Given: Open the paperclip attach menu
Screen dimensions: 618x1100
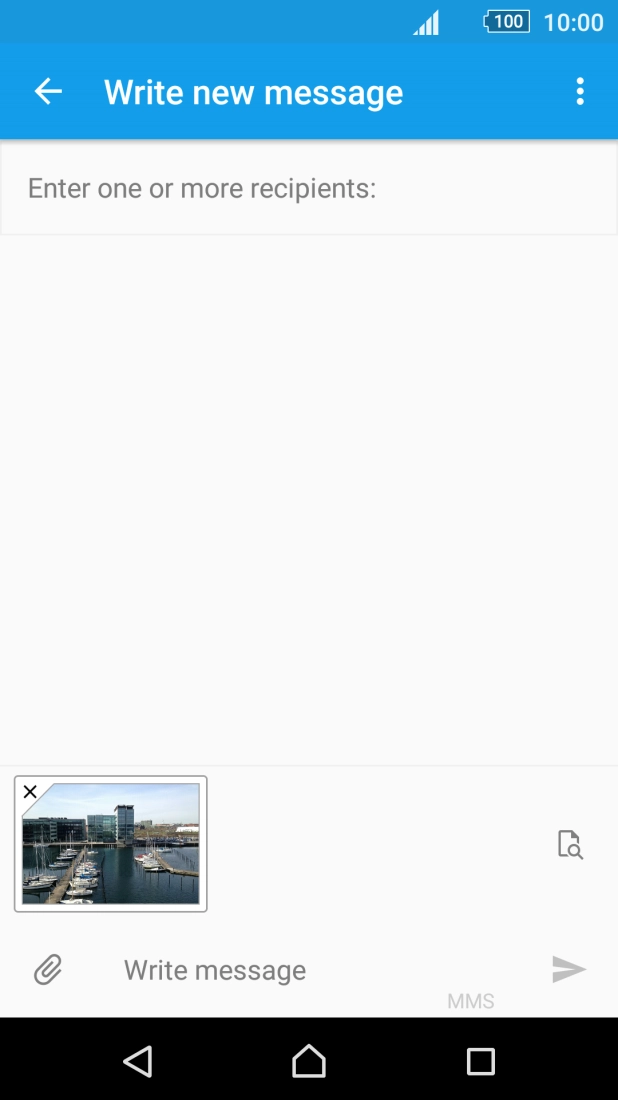Looking at the screenshot, I should [48, 969].
